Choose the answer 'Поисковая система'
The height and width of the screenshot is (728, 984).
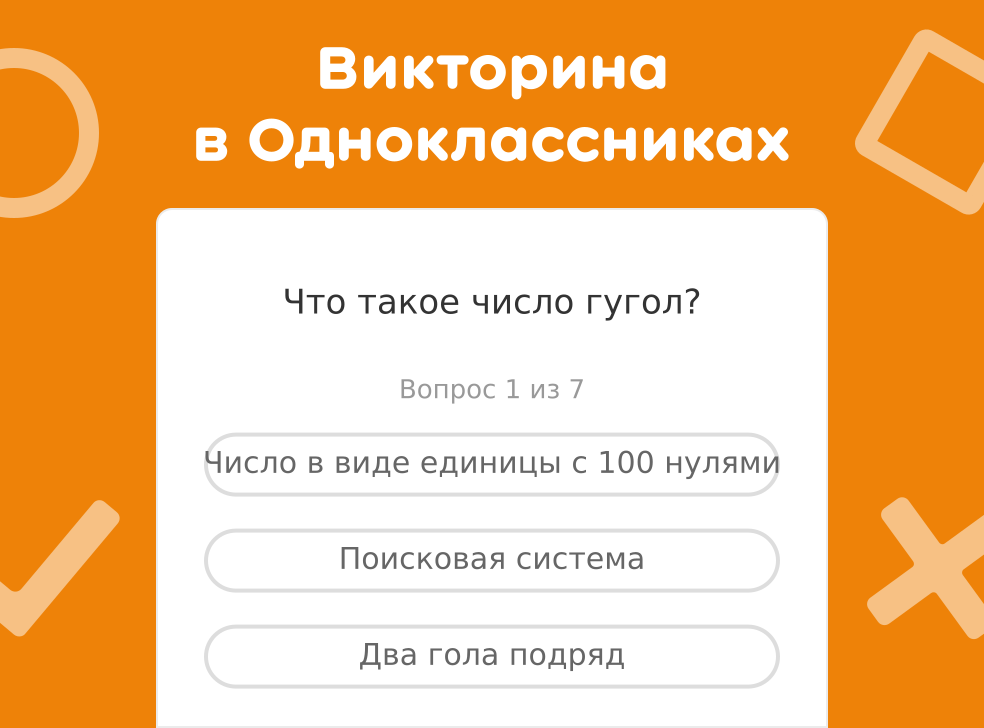491,560
